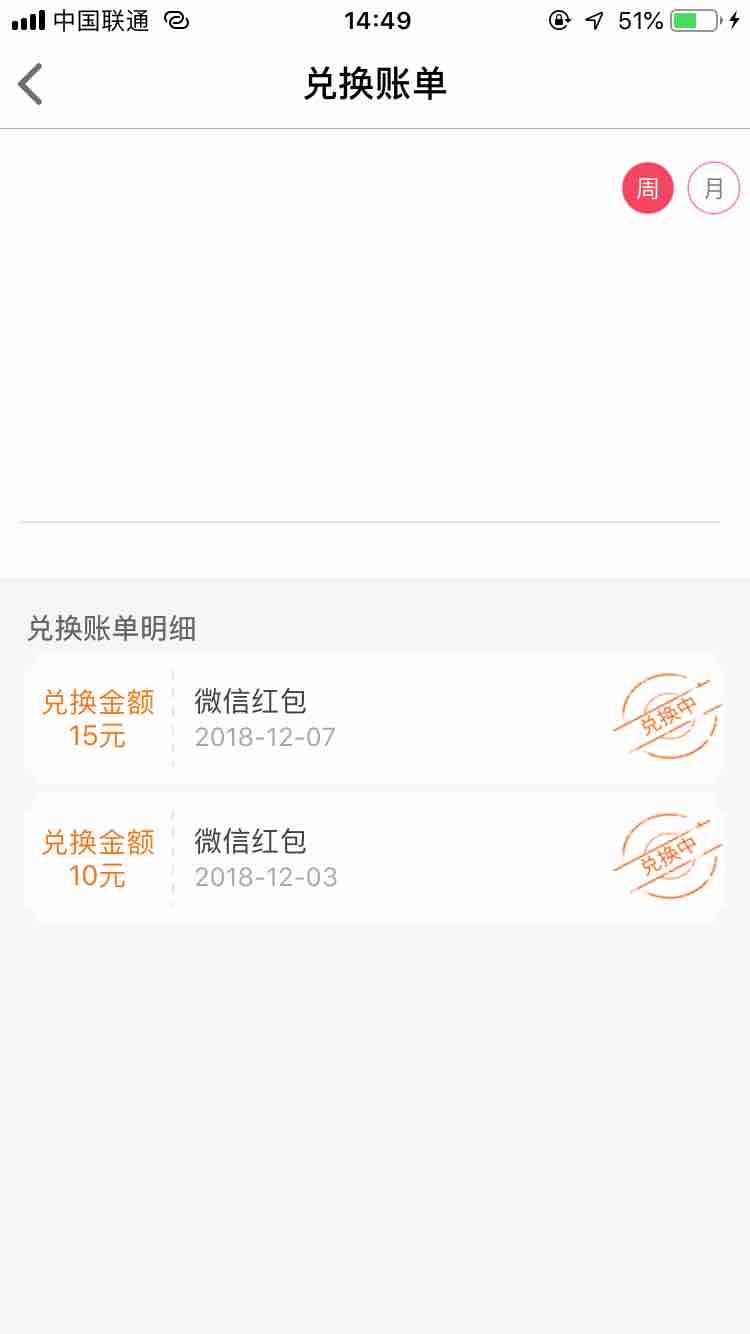Open the 10元 微信红包 record from 2018-12-03

374,858
